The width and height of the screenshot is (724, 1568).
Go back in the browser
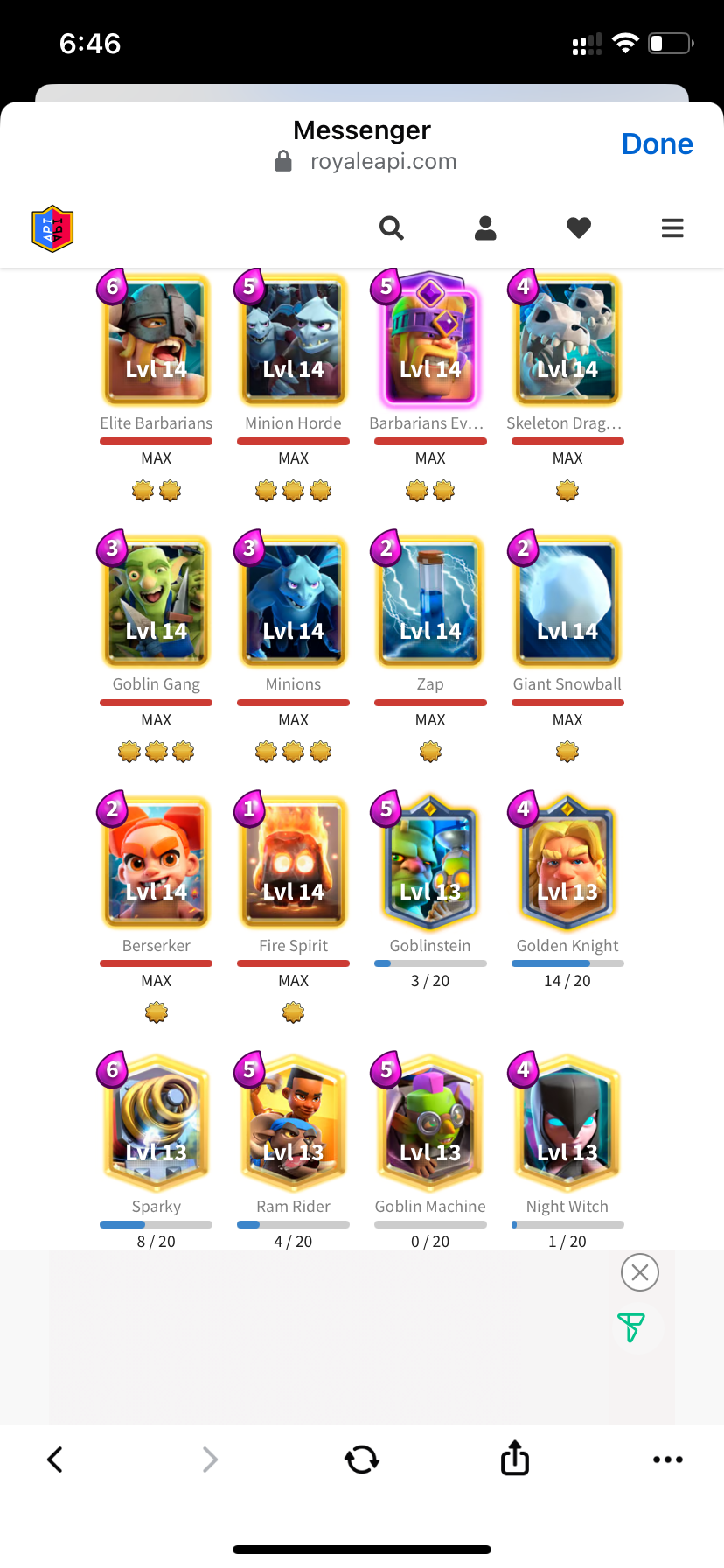click(x=55, y=1459)
